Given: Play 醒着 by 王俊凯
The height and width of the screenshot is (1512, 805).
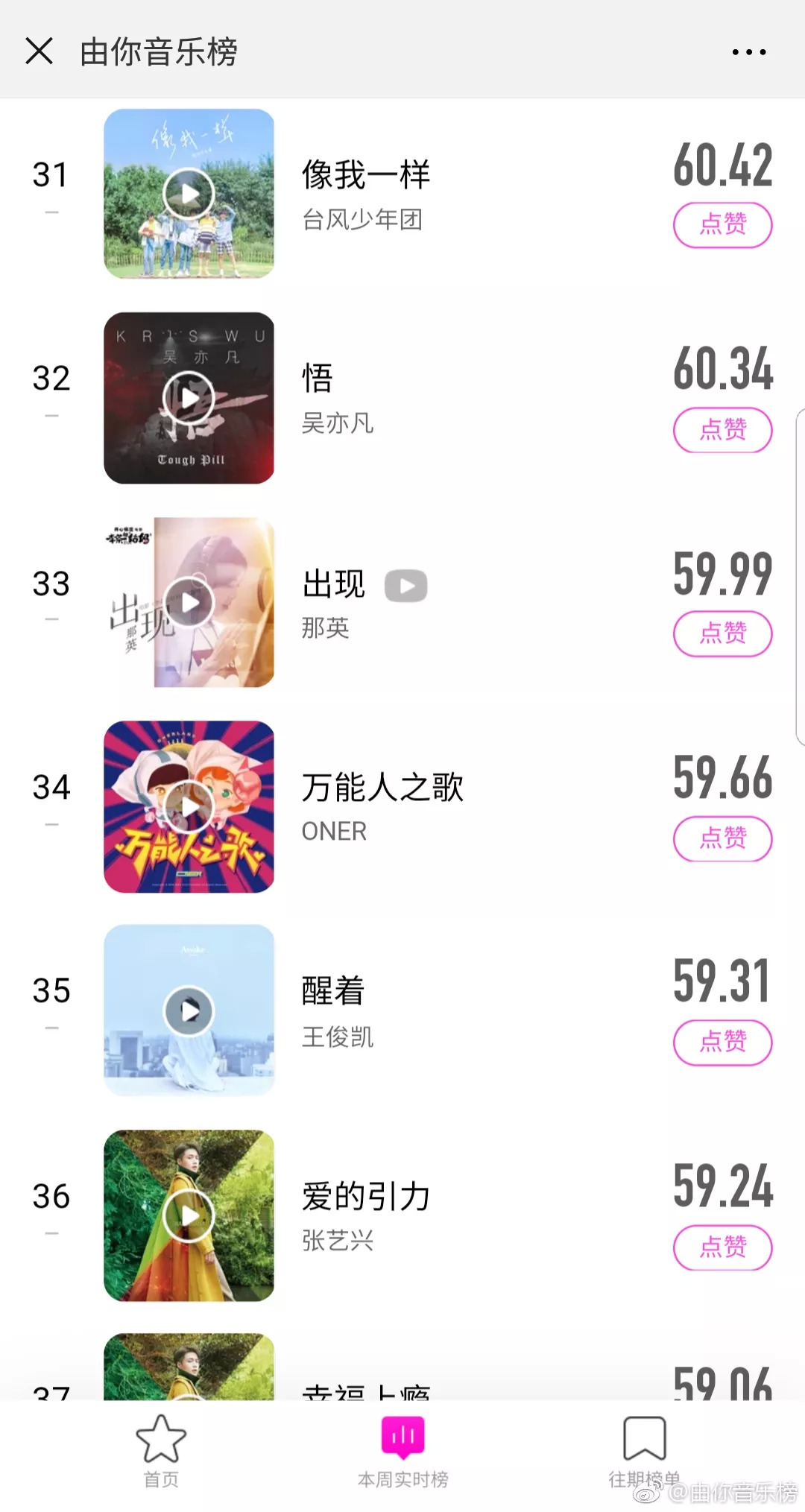Looking at the screenshot, I should click(189, 1010).
